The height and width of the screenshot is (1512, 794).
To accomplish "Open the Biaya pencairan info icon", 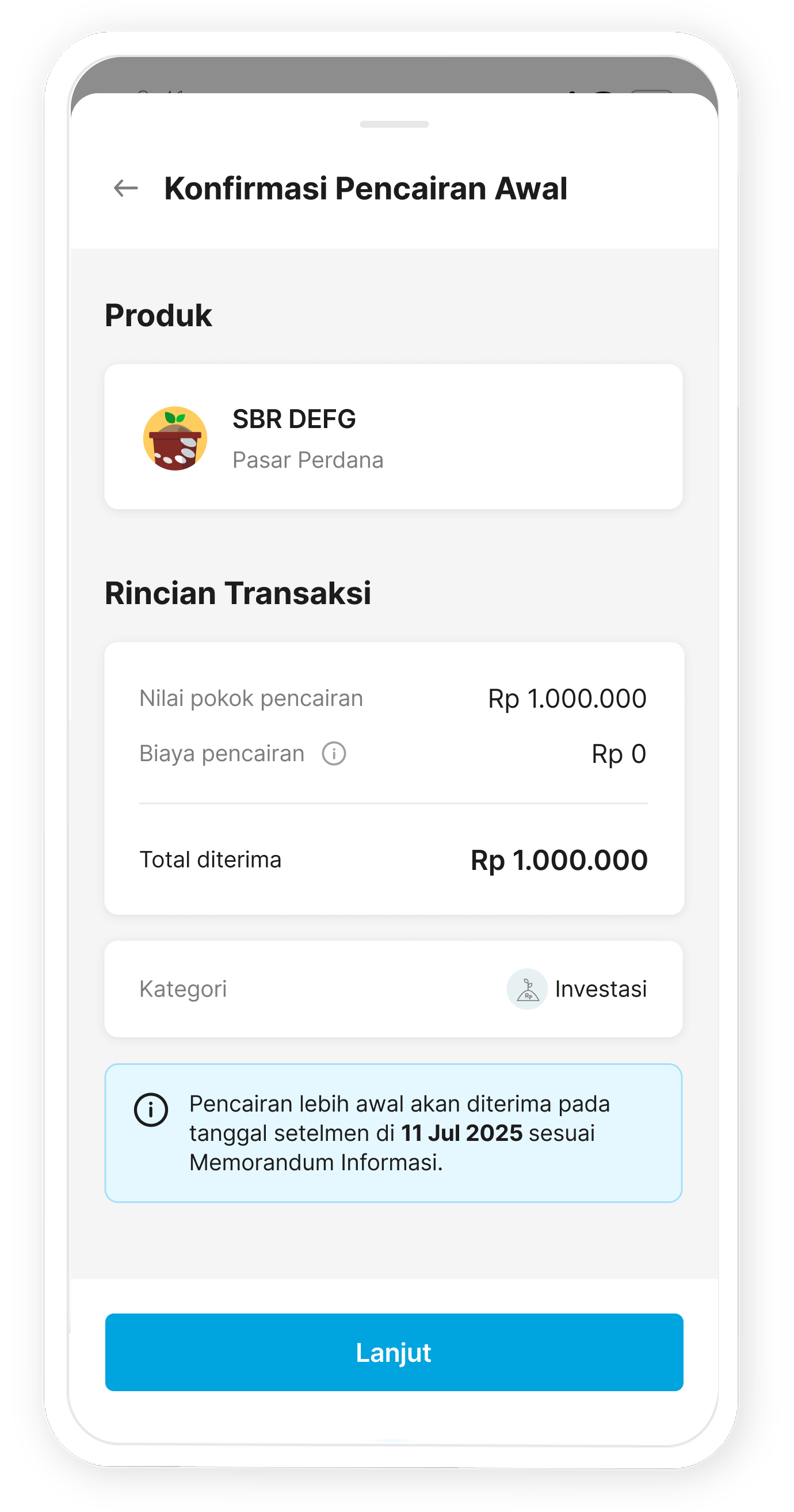I will pyautogui.click(x=334, y=753).
